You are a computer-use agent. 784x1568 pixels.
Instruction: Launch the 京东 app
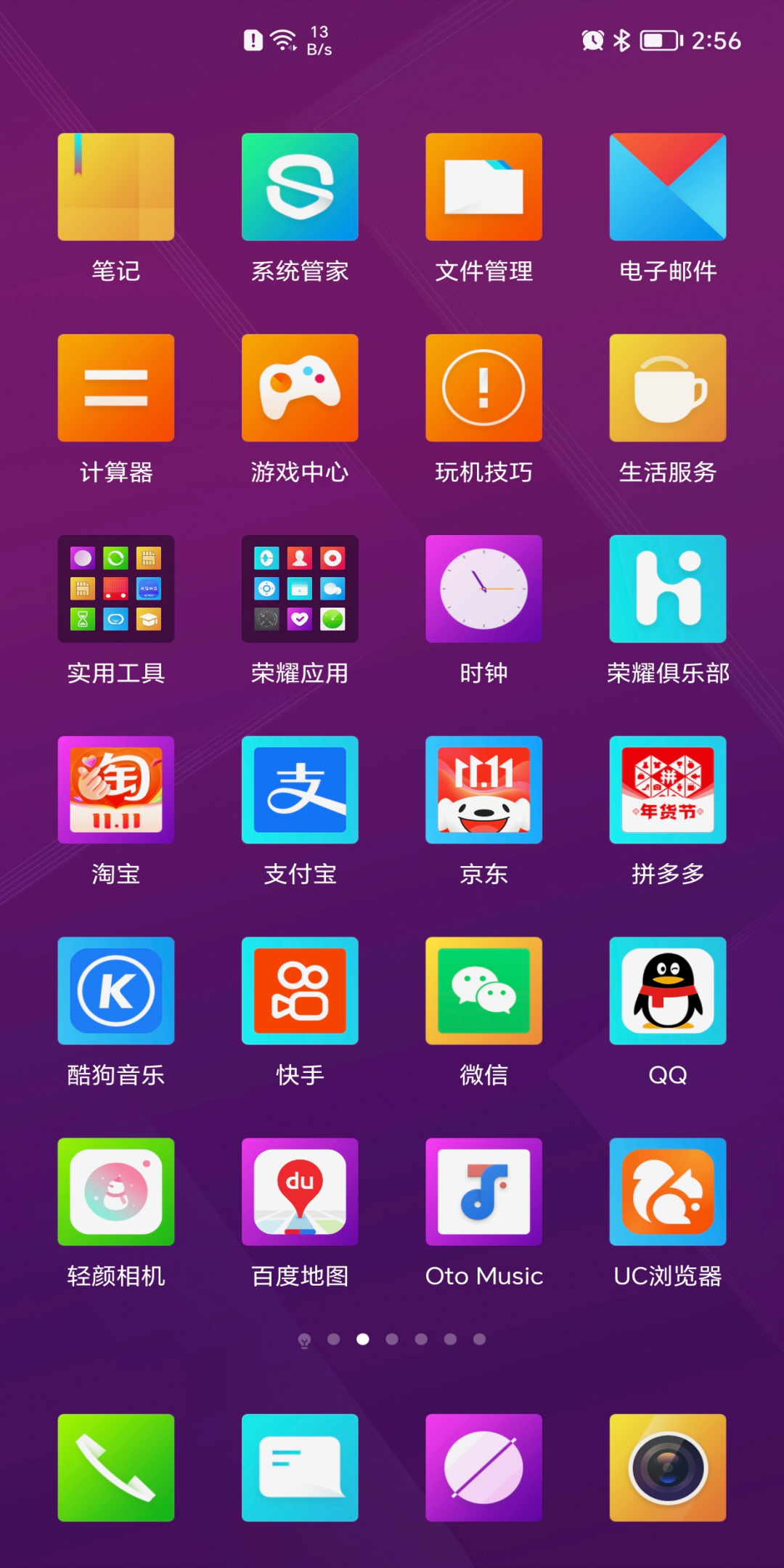[x=483, y=790]
